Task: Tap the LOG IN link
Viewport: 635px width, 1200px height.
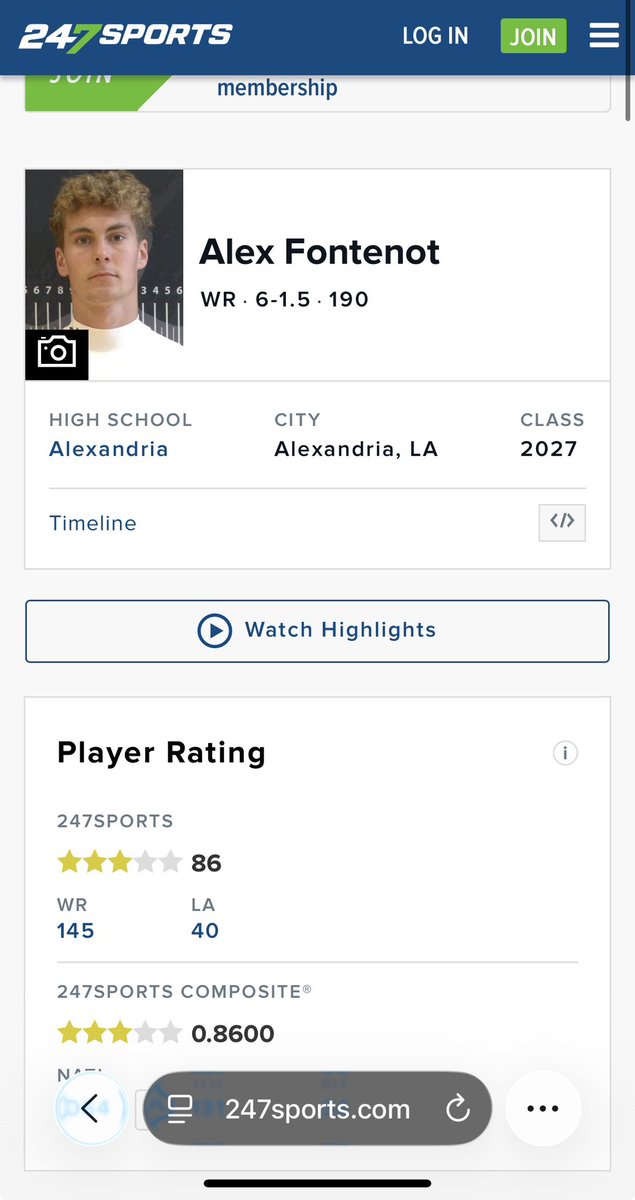Action: tap(435, 36)
